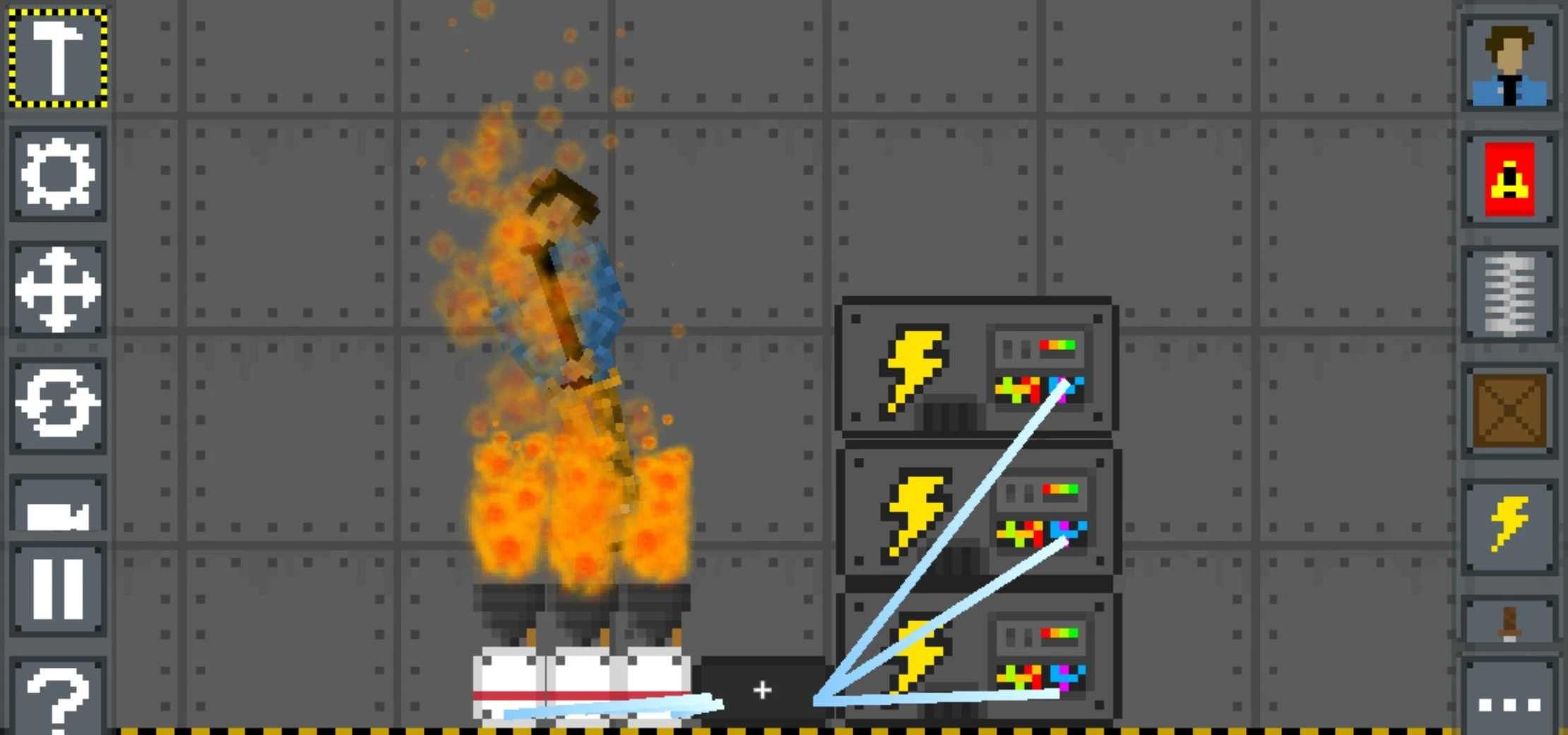Pick the human character item
The image size is (1568, 735).
(x=1509, y=65)
